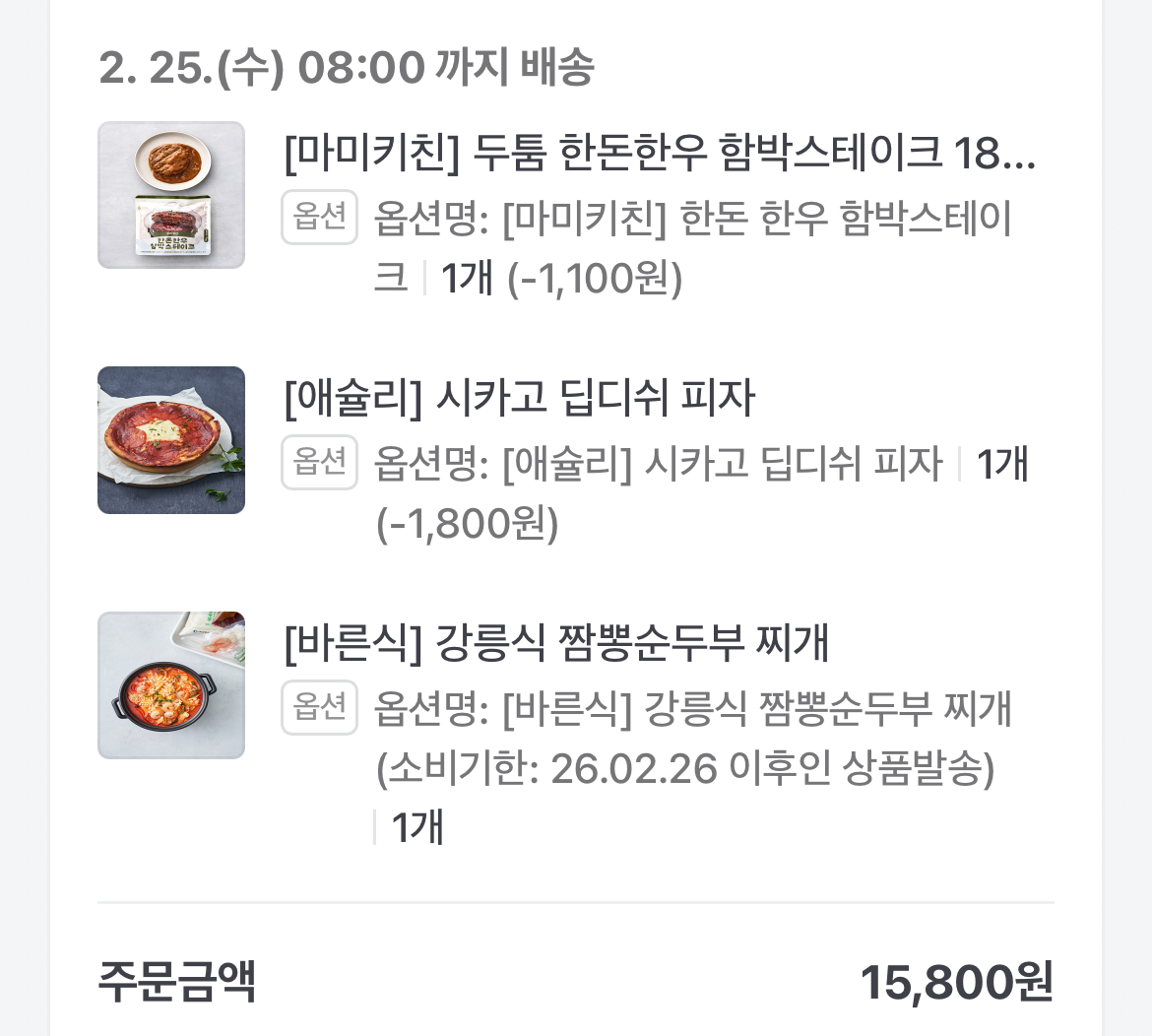View the 애슐리 시카고 딥디쉬 피자 item
This screenshot has height=1036, width=1152.
519,399
